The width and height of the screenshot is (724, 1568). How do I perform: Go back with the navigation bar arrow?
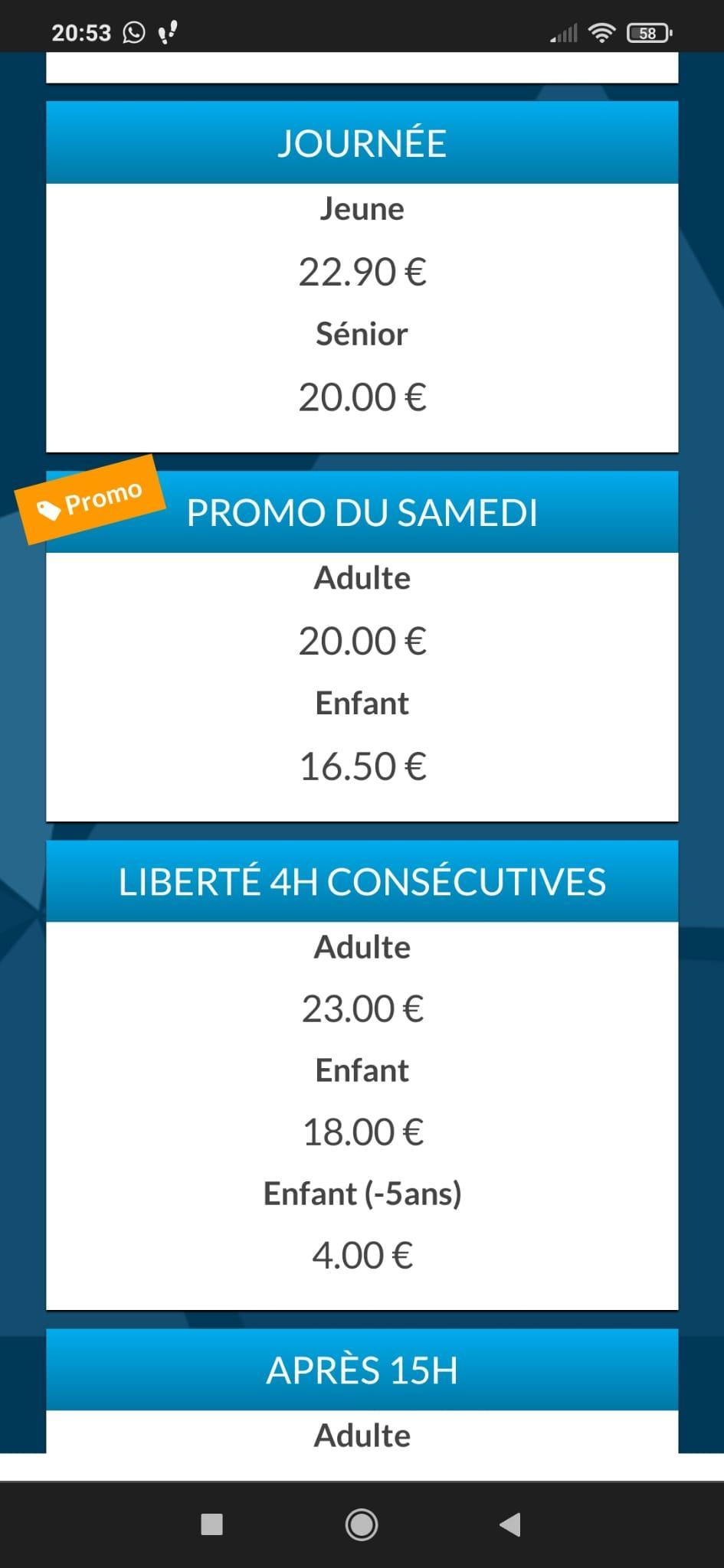click(x=510, y=1524)
